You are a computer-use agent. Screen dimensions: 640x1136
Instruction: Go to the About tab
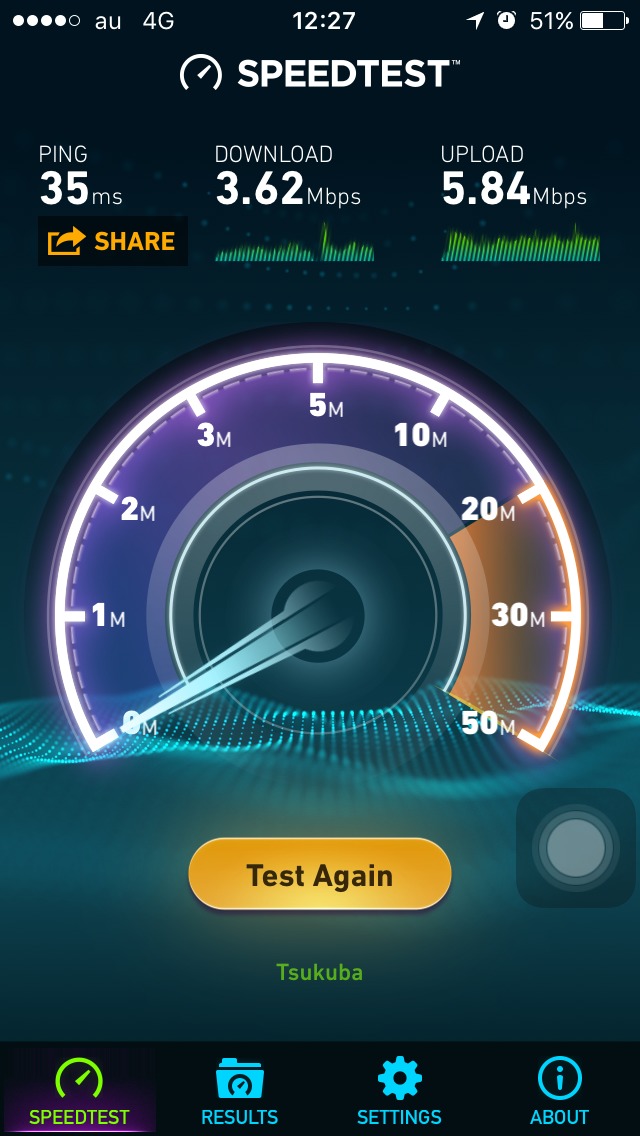pyautogui.click(x=560, y=1090)
